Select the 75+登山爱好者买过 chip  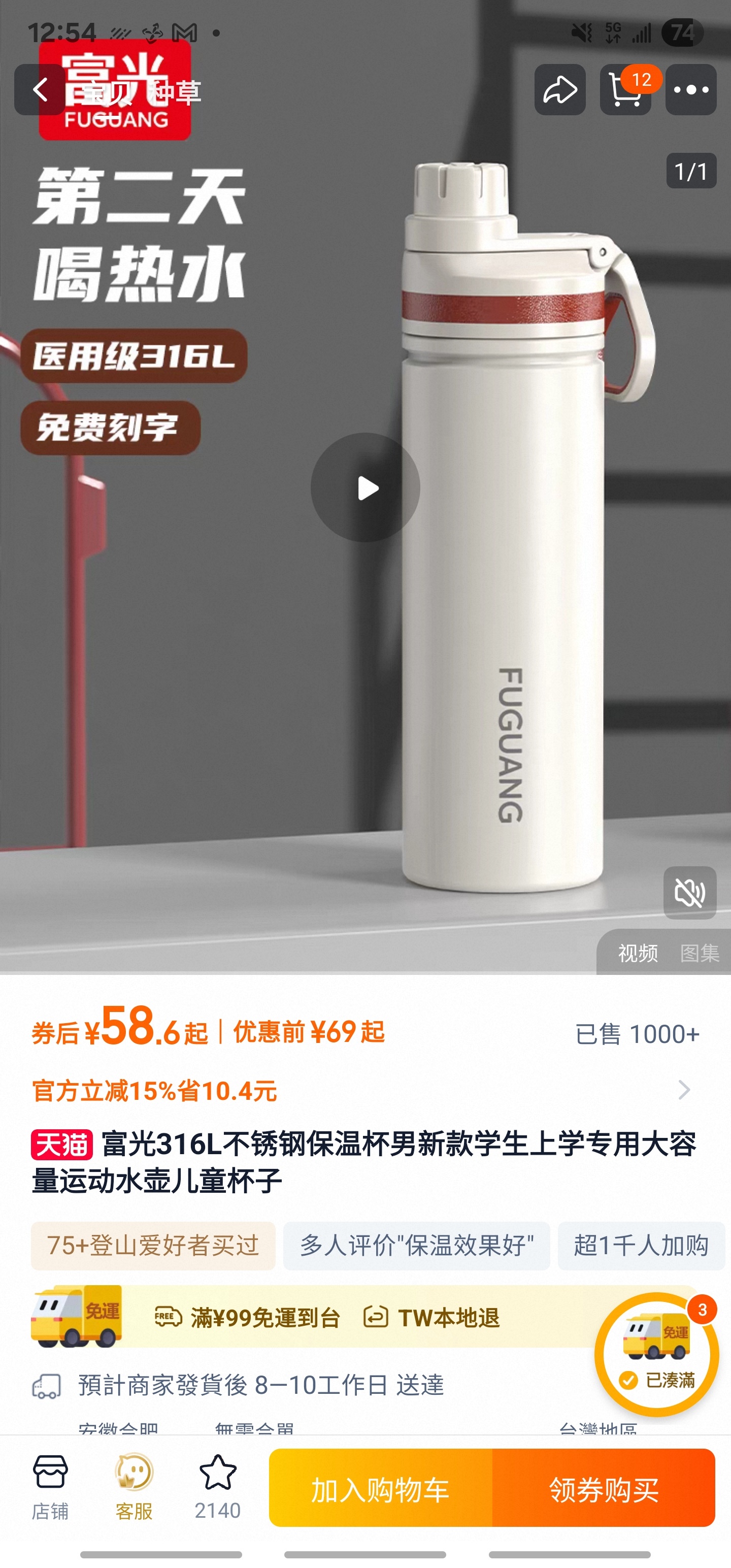153,1246
